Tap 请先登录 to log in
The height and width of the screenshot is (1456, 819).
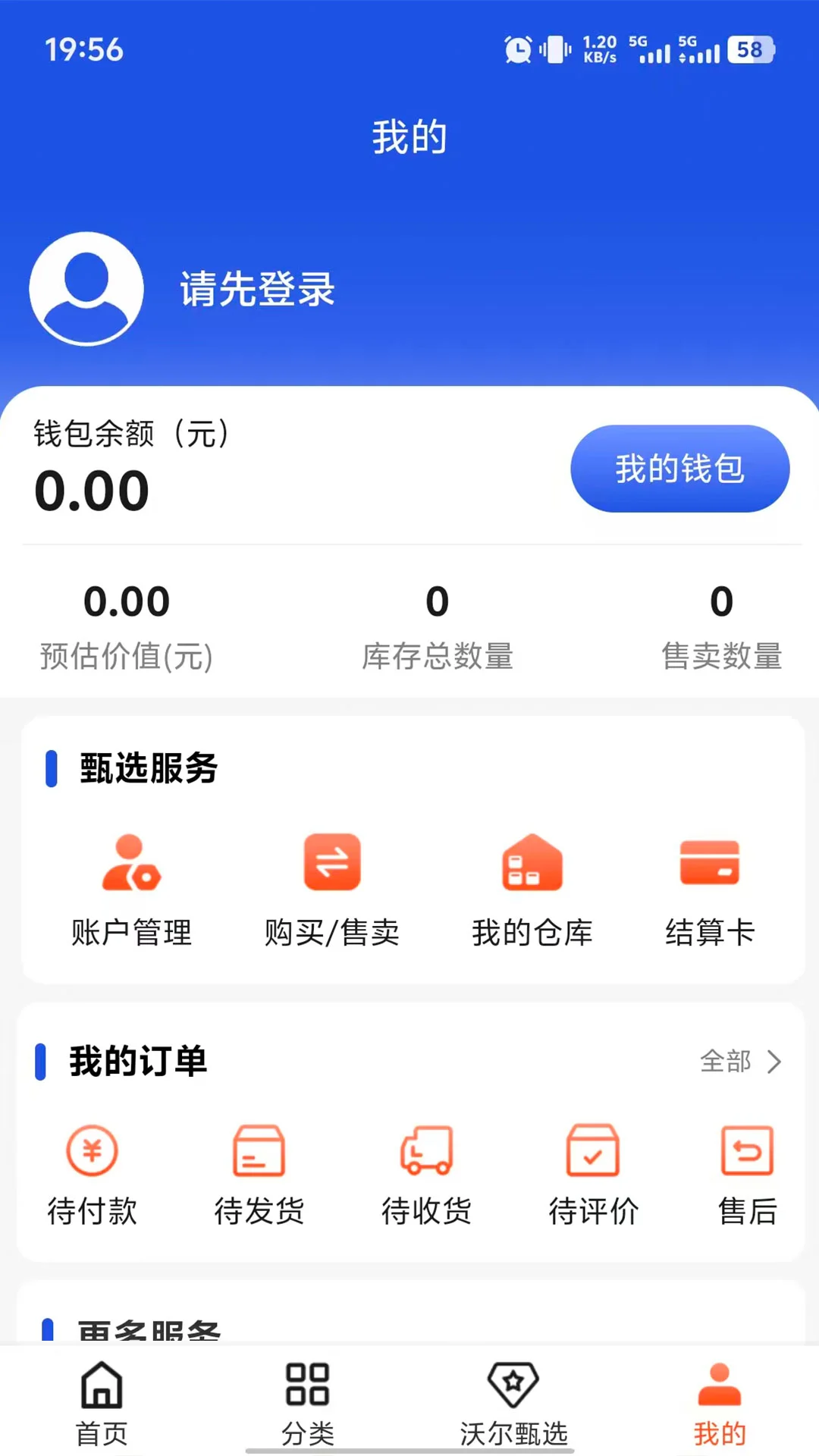[258, 290]
